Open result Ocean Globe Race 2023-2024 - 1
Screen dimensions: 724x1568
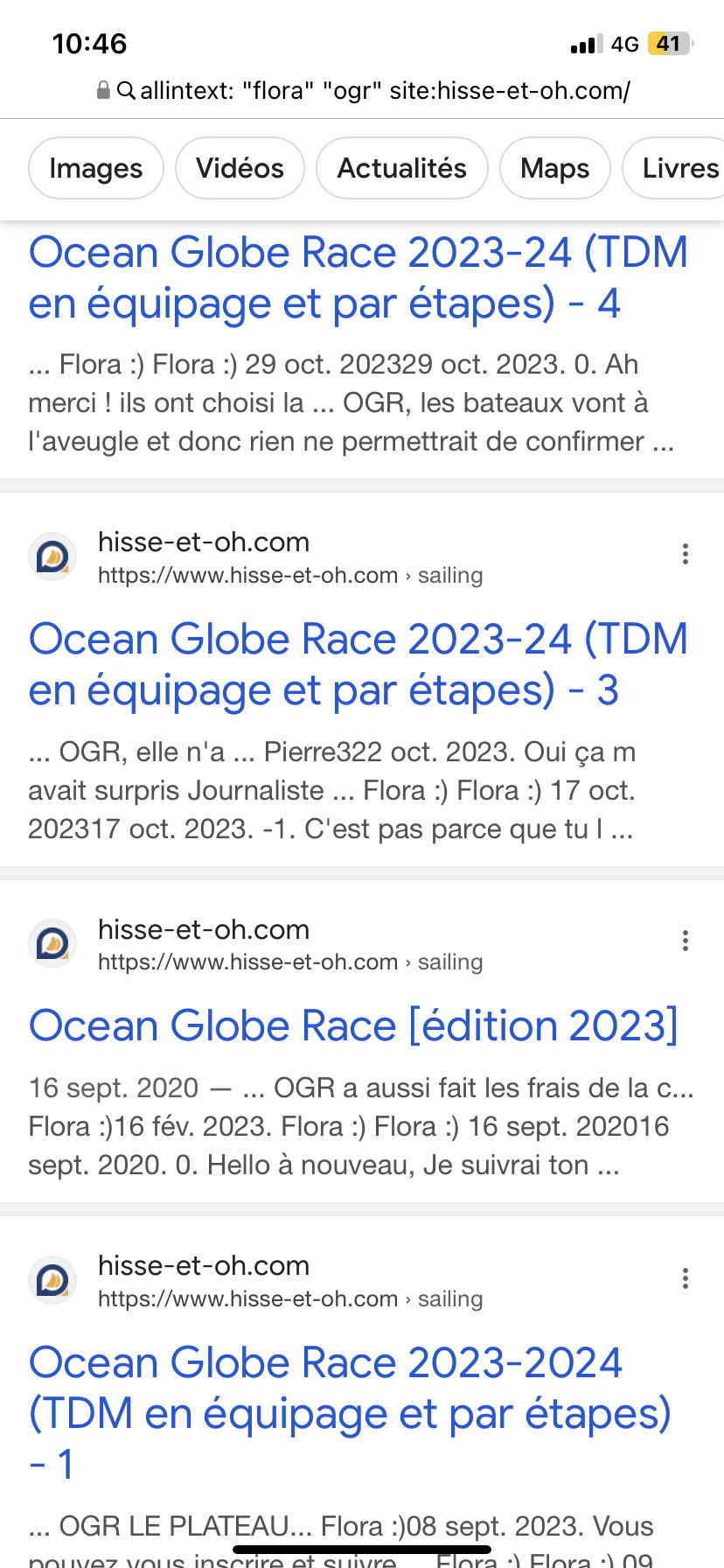tap(350, 1413)
